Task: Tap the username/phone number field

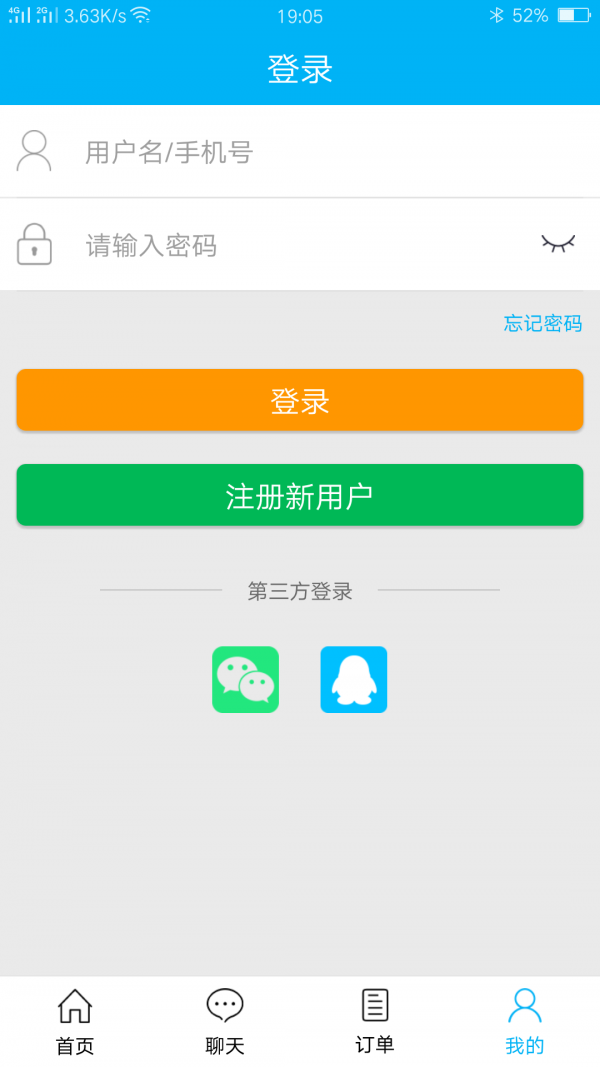Action: pyautogui.click(x=300, y=152)
